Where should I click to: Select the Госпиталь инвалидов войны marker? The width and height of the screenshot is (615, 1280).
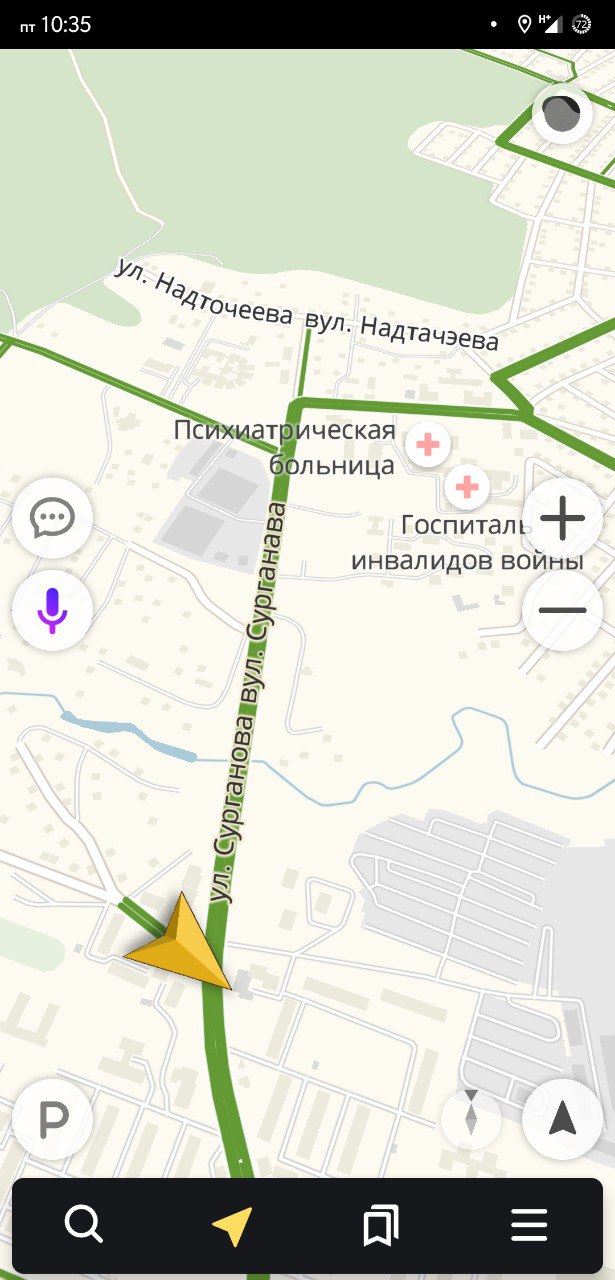(x=466, y=488)
